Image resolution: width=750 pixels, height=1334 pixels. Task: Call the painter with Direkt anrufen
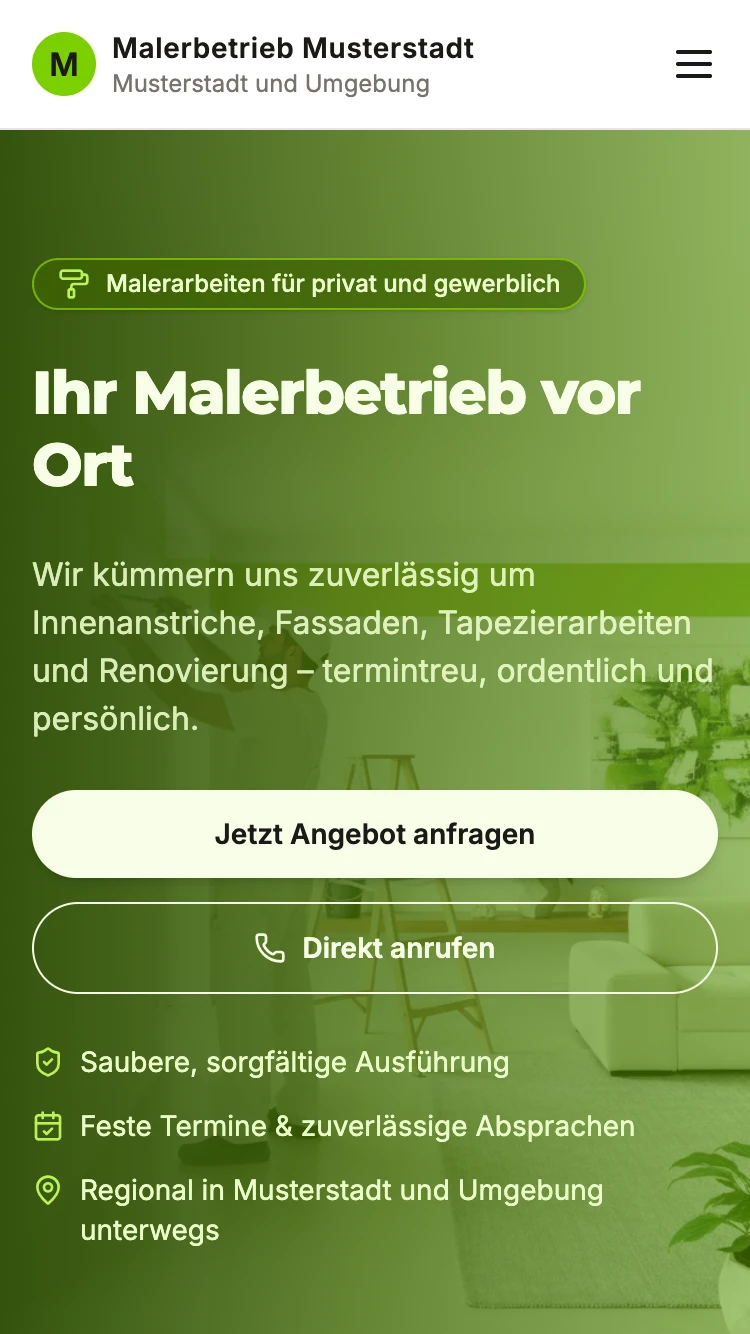point(375,948)
